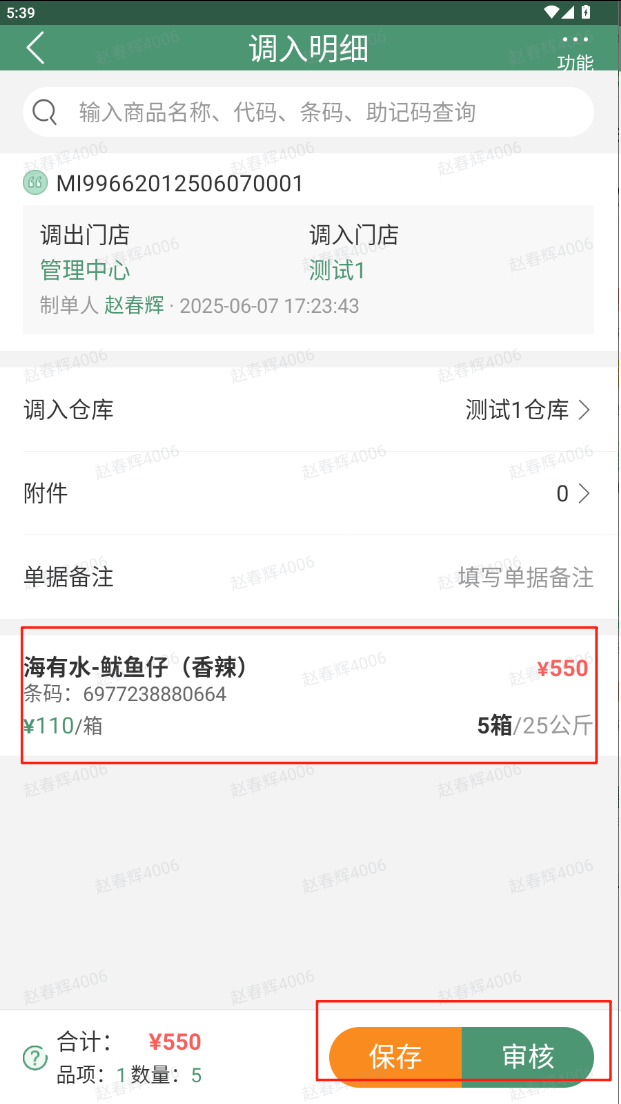Open the 功能 three-dot menu
The image size is (621, 1104).
click(x=575, y=51)
